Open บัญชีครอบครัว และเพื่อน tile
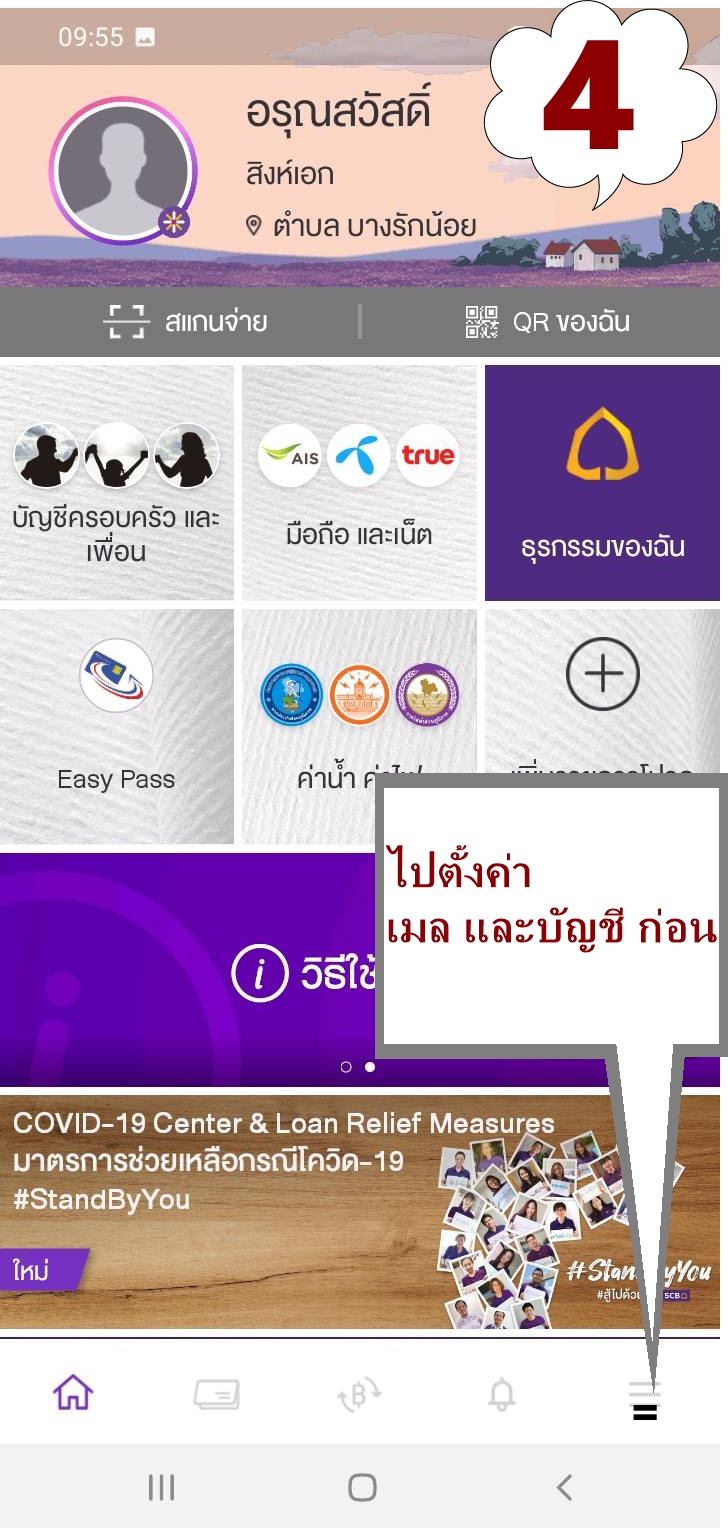 (x=116, y=482)
